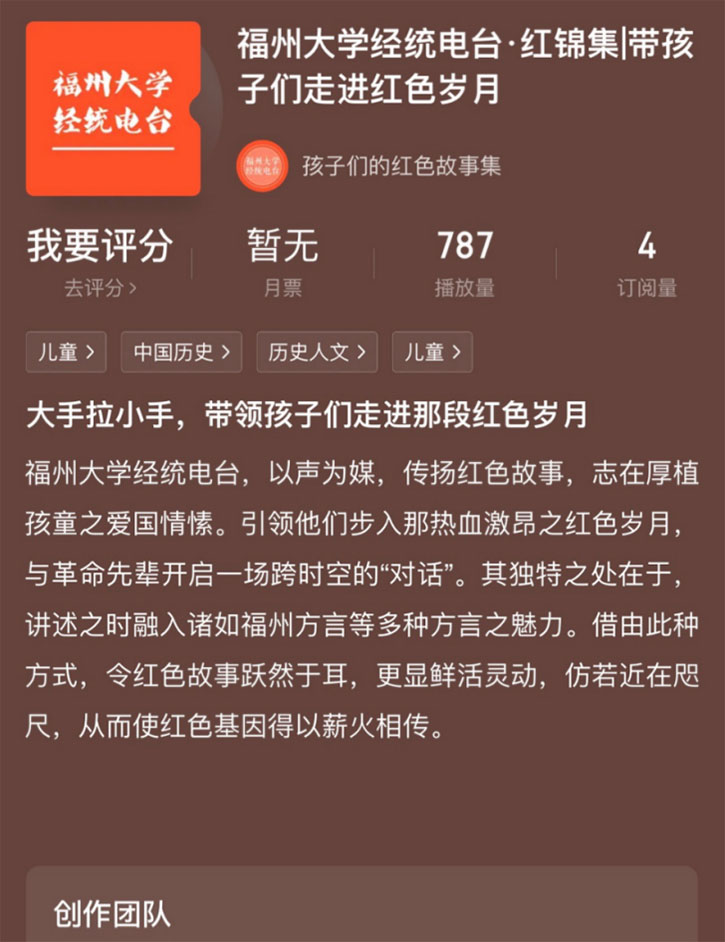Open the 中国历史 category tag
725x942 pixels.
[x=181, y=352]
